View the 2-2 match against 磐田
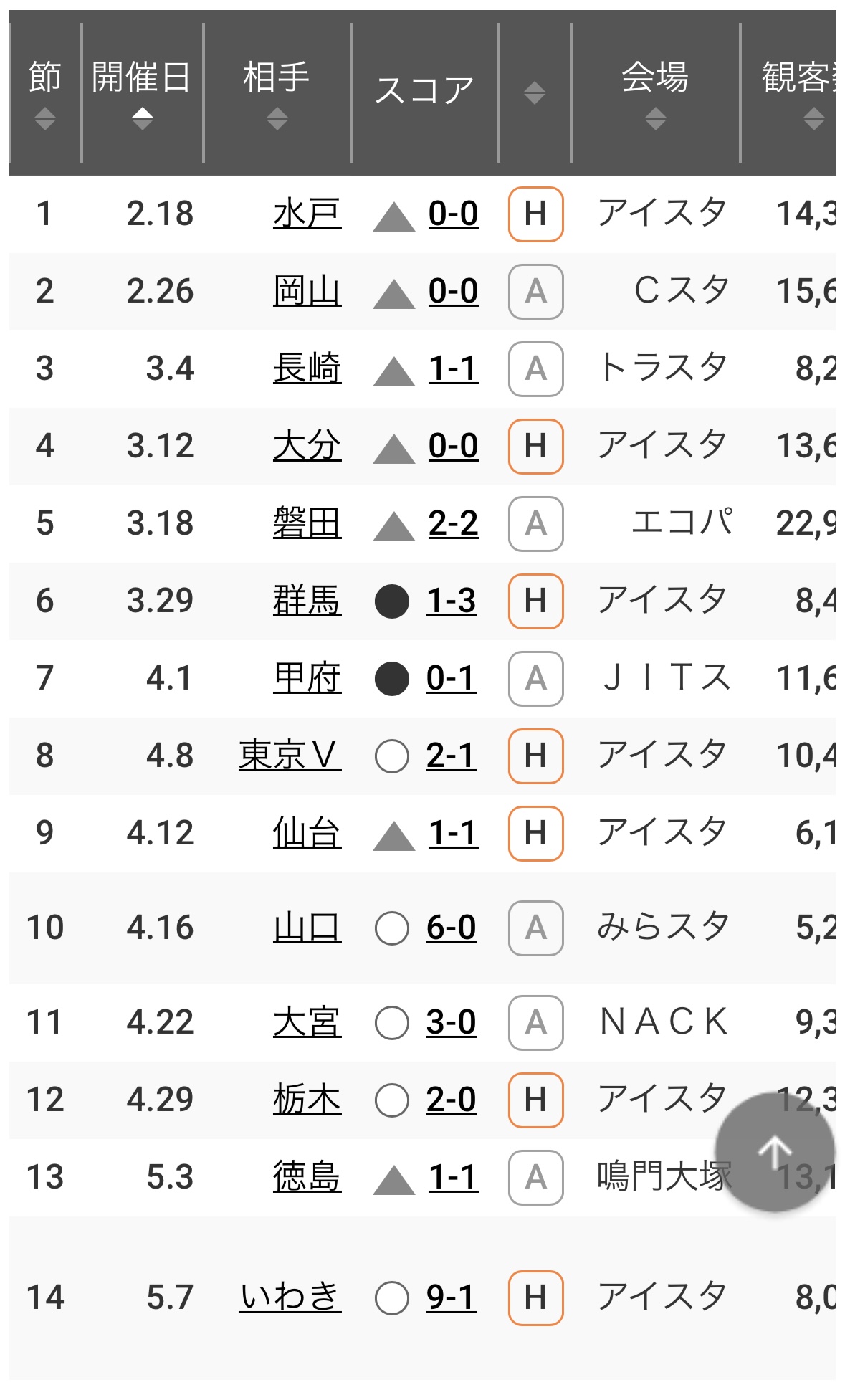Viewport: 845px width, 1400px height. point(453,523)
